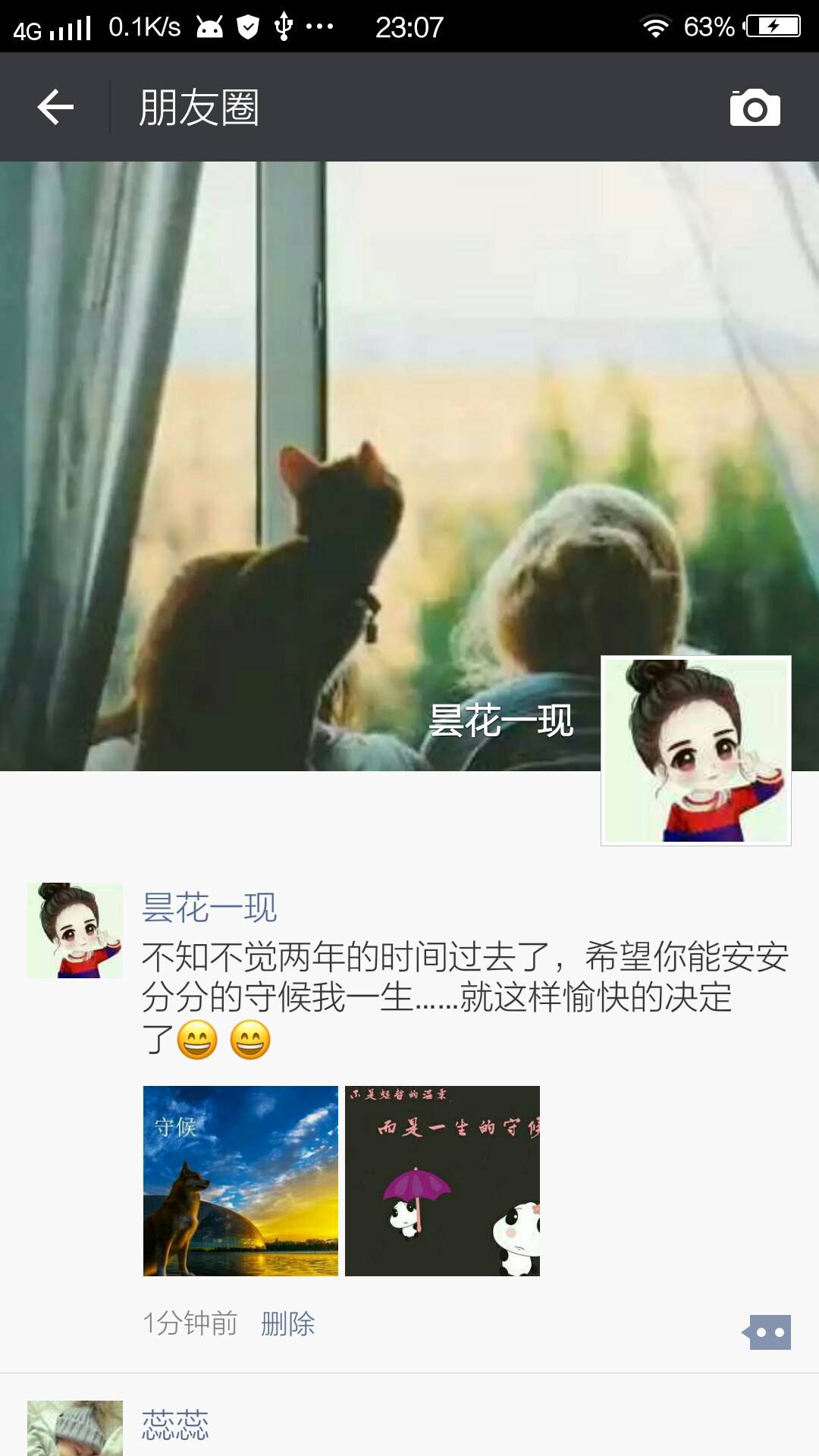View the panda umbrella photo in the post
This screenshot has height=1456, width=819.
coord(442,1181)
